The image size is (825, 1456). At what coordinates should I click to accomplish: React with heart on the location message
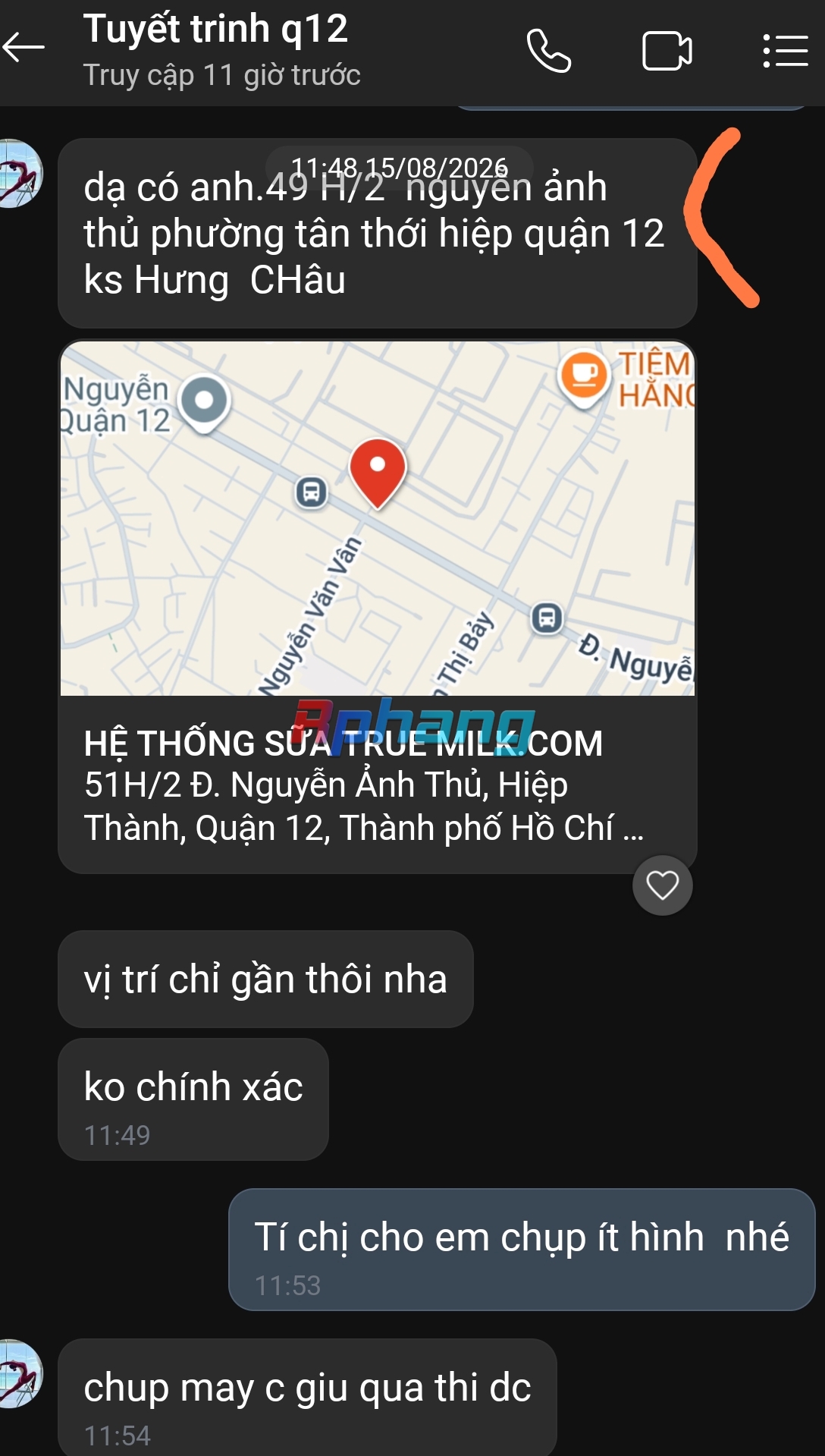pos(662,885)
